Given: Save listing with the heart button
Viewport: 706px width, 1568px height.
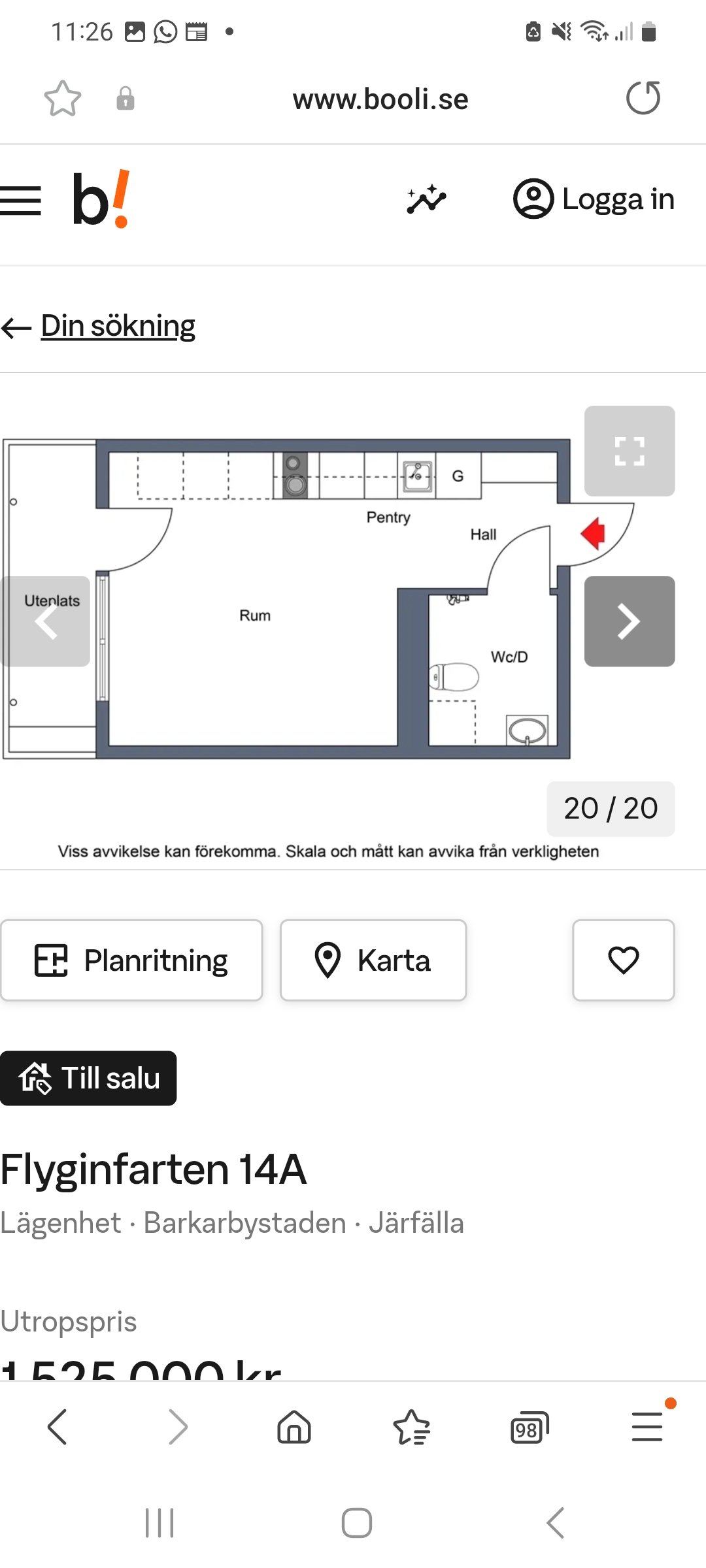Looking at the screenshot, I should tap(624, 960).
